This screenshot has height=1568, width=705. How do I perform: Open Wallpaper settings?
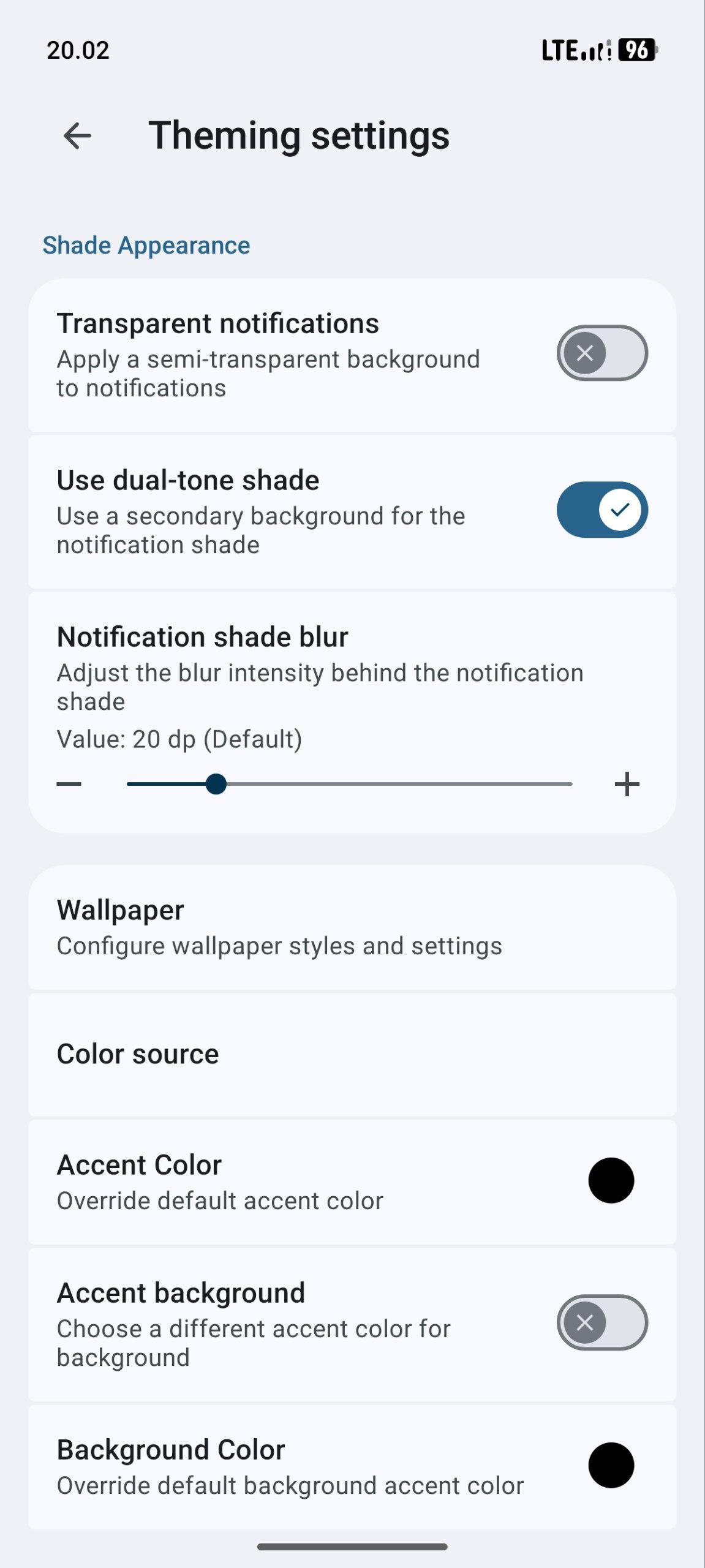click(x=352, y=927)
